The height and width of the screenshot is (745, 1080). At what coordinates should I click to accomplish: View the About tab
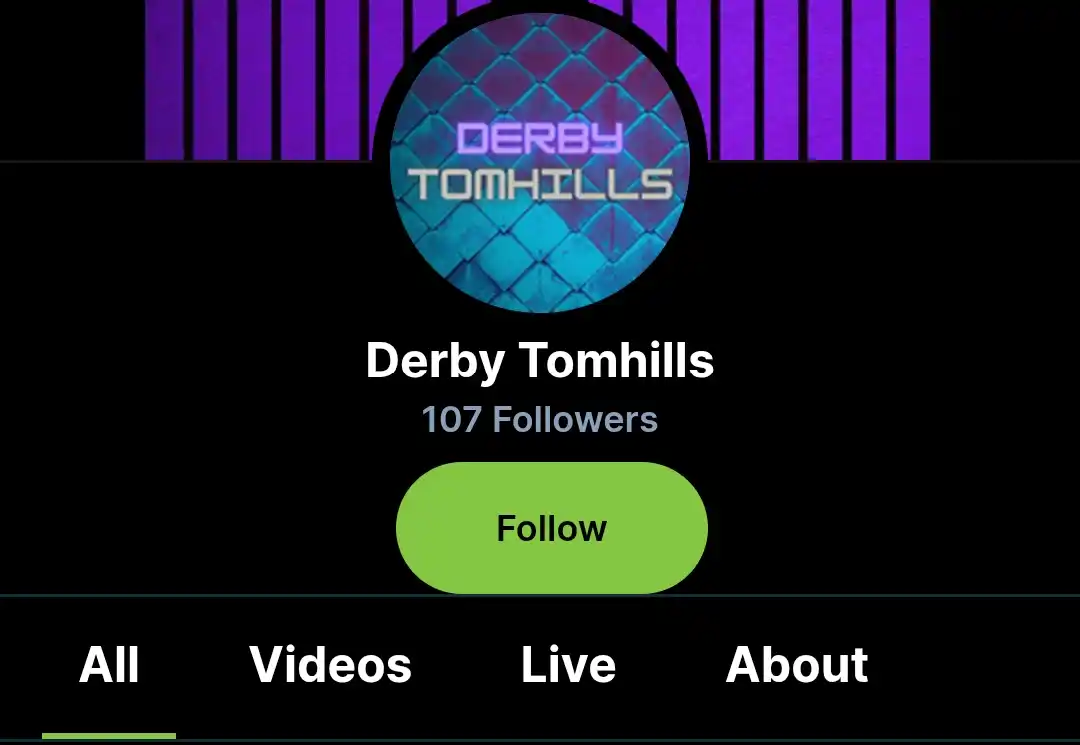797,665
